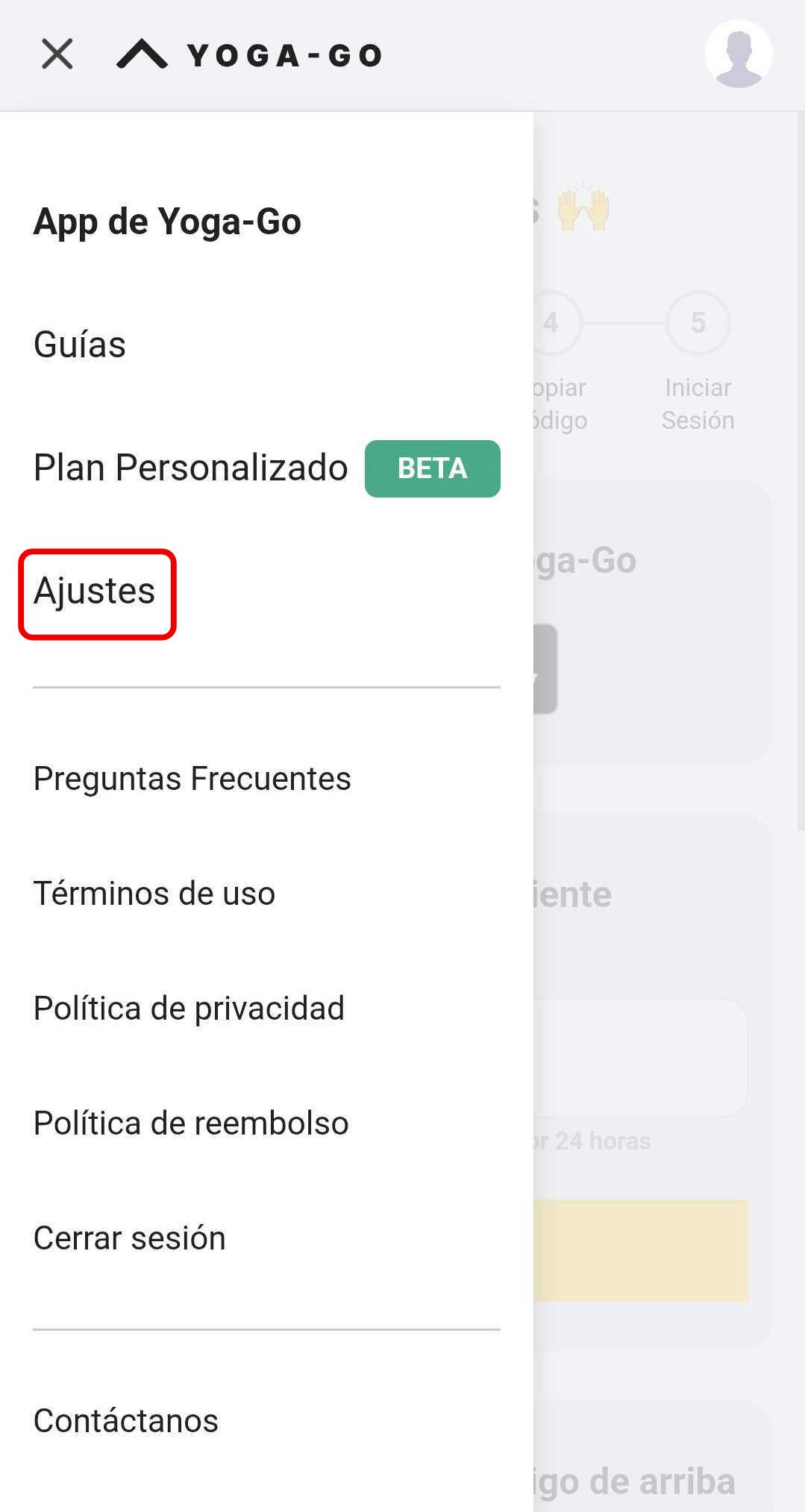View Preguntas Frecuentes
This screenshot has width=805, height=1512.
[192, 779]
